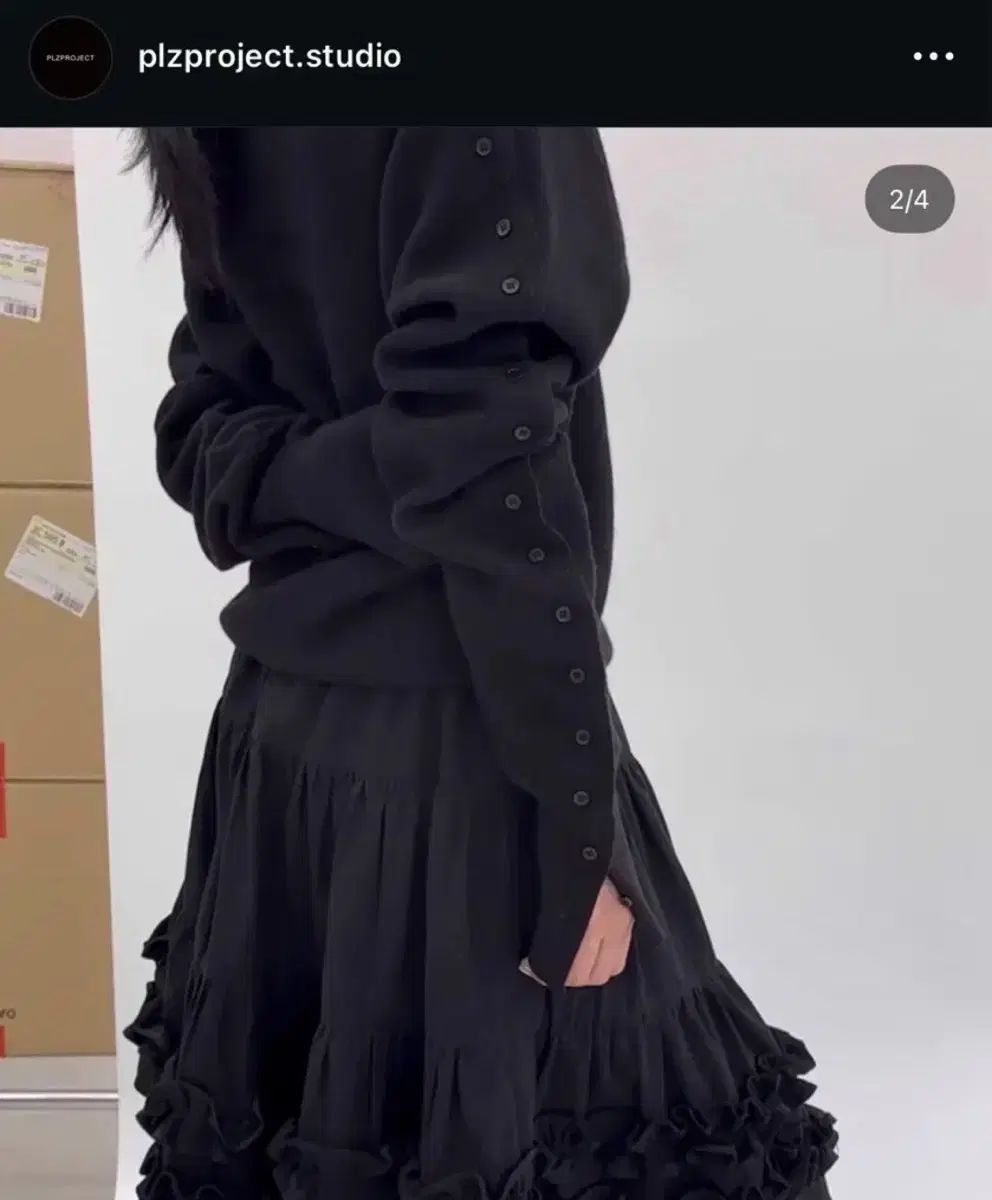
Task: Open the plzproject.studio profile via its username
Action: point(269,57)
